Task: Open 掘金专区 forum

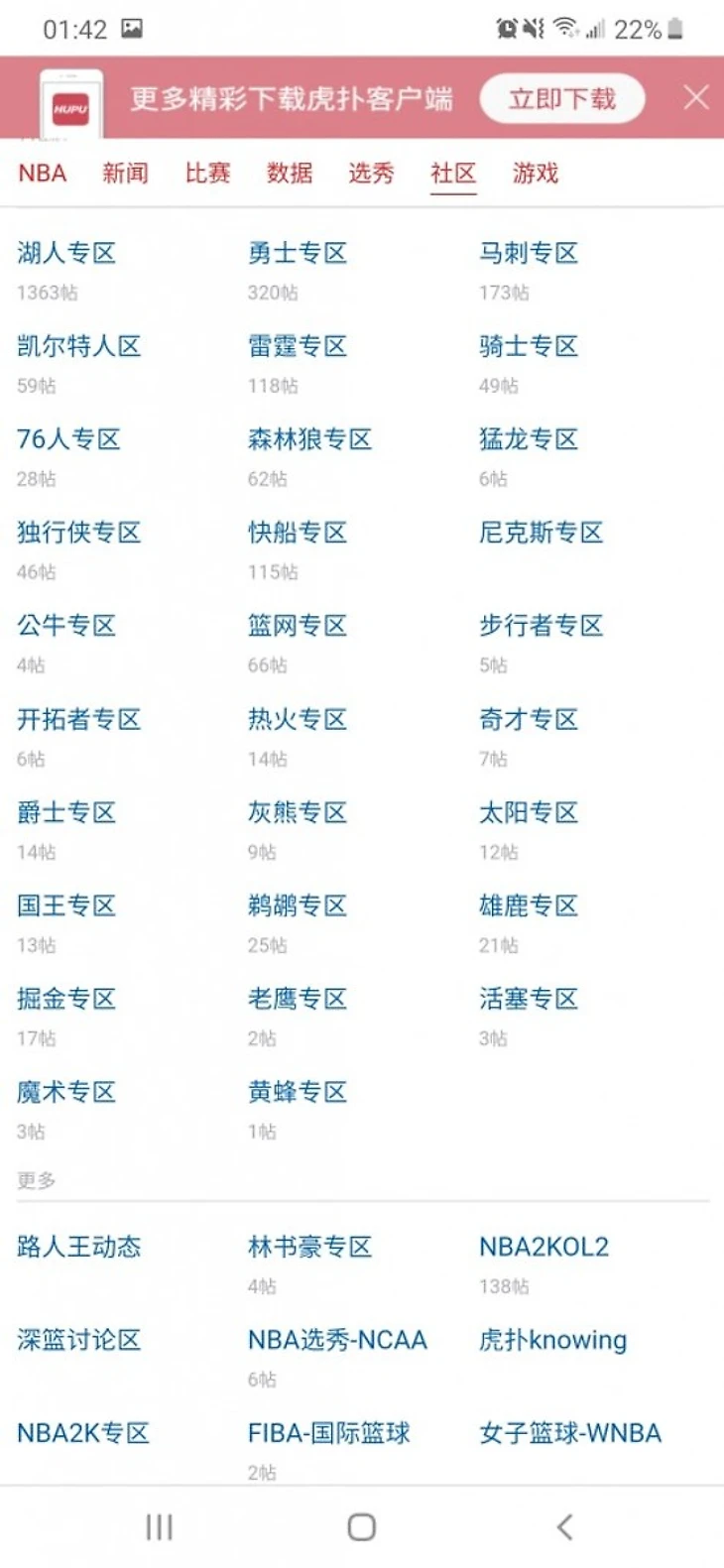Action: pyautogui.click(x=66, y=999)
